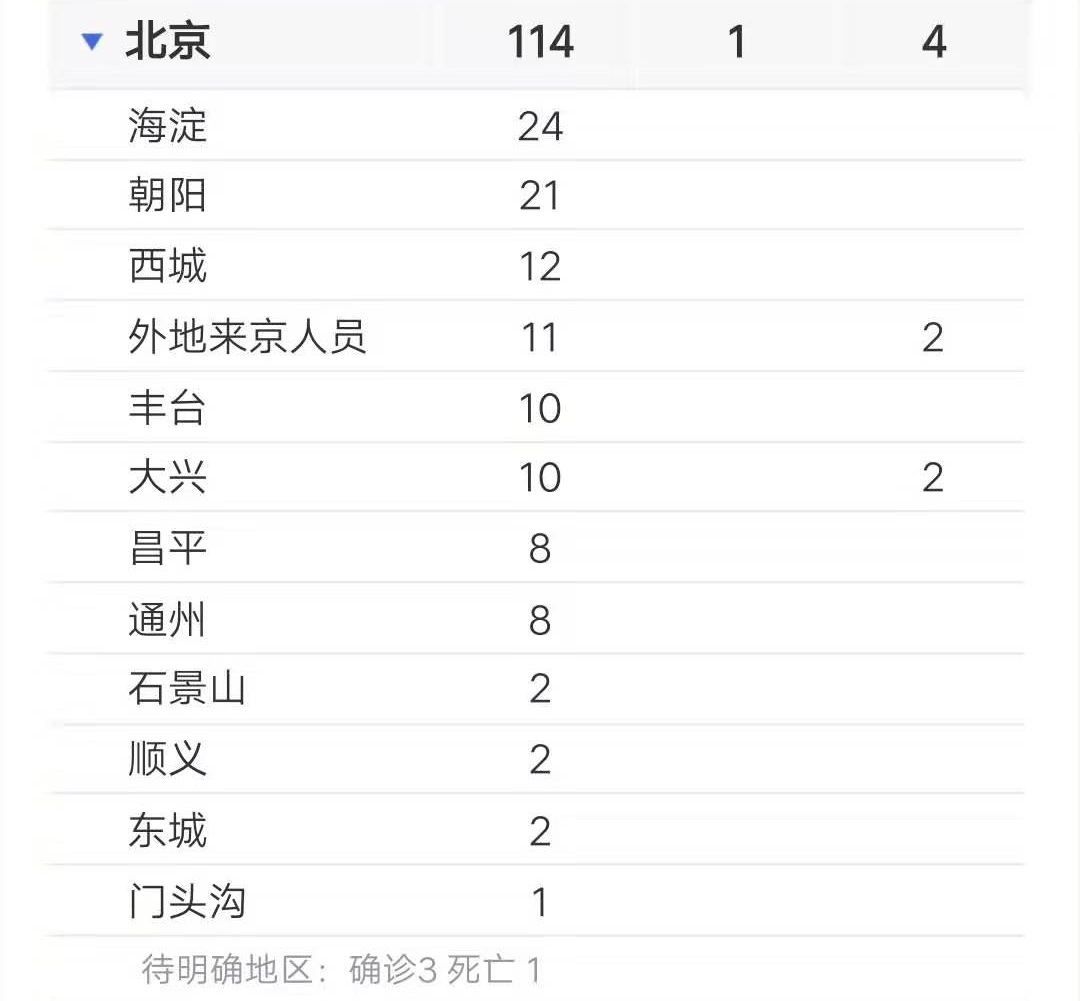Screen dimensions: 1080x1001
Task: Collapse the 北京 region row
Action: pos(92,42)
